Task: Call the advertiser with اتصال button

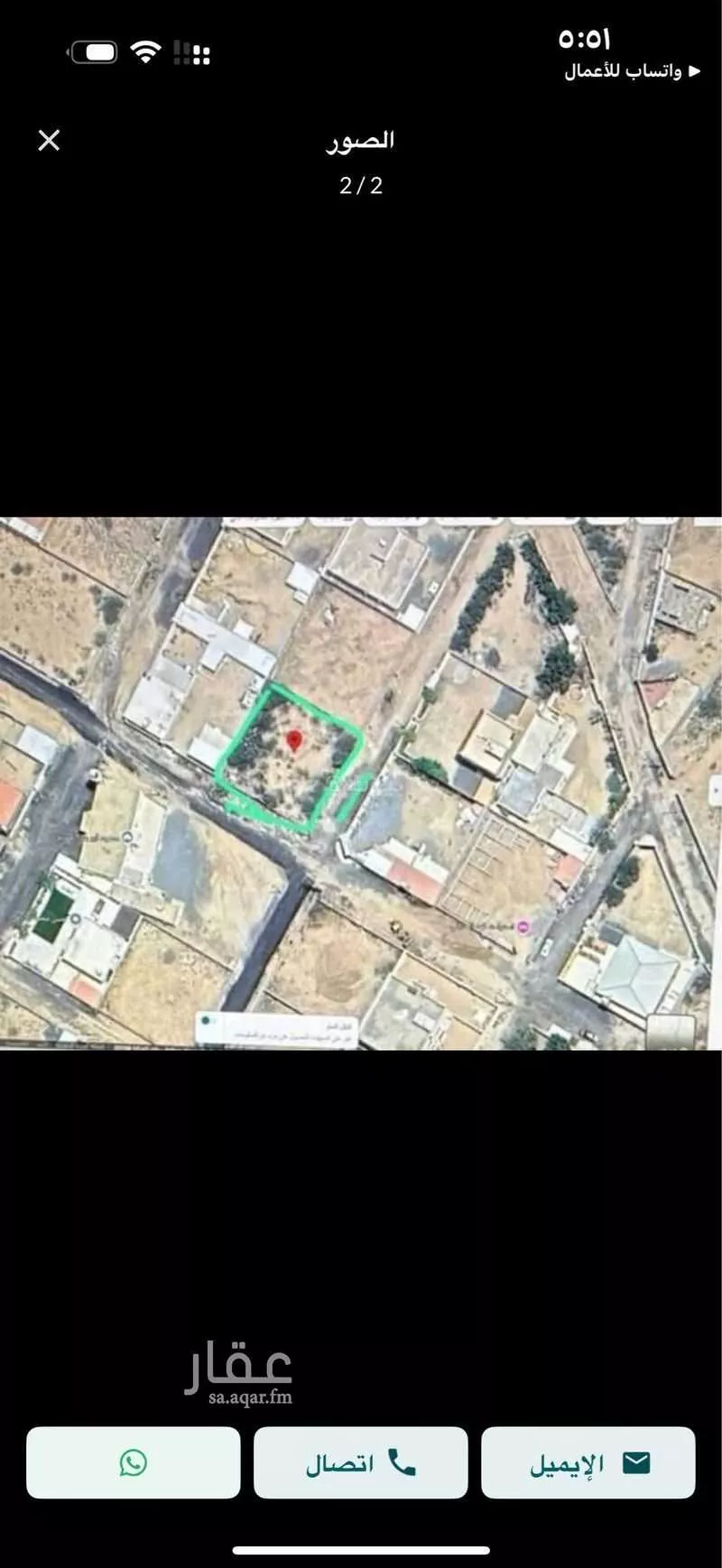Action: (x=361, y=1462)
